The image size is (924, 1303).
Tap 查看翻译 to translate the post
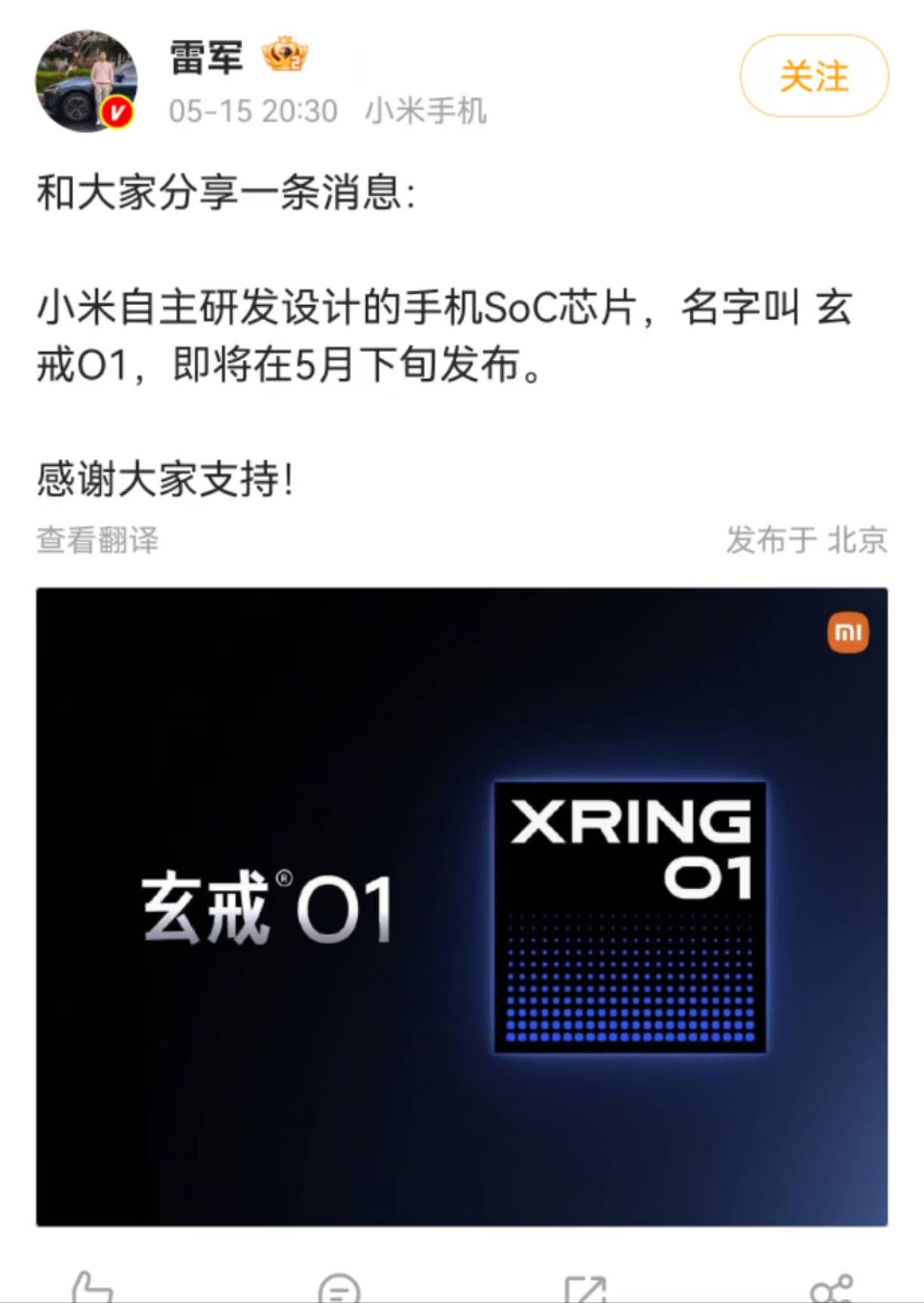98,541
